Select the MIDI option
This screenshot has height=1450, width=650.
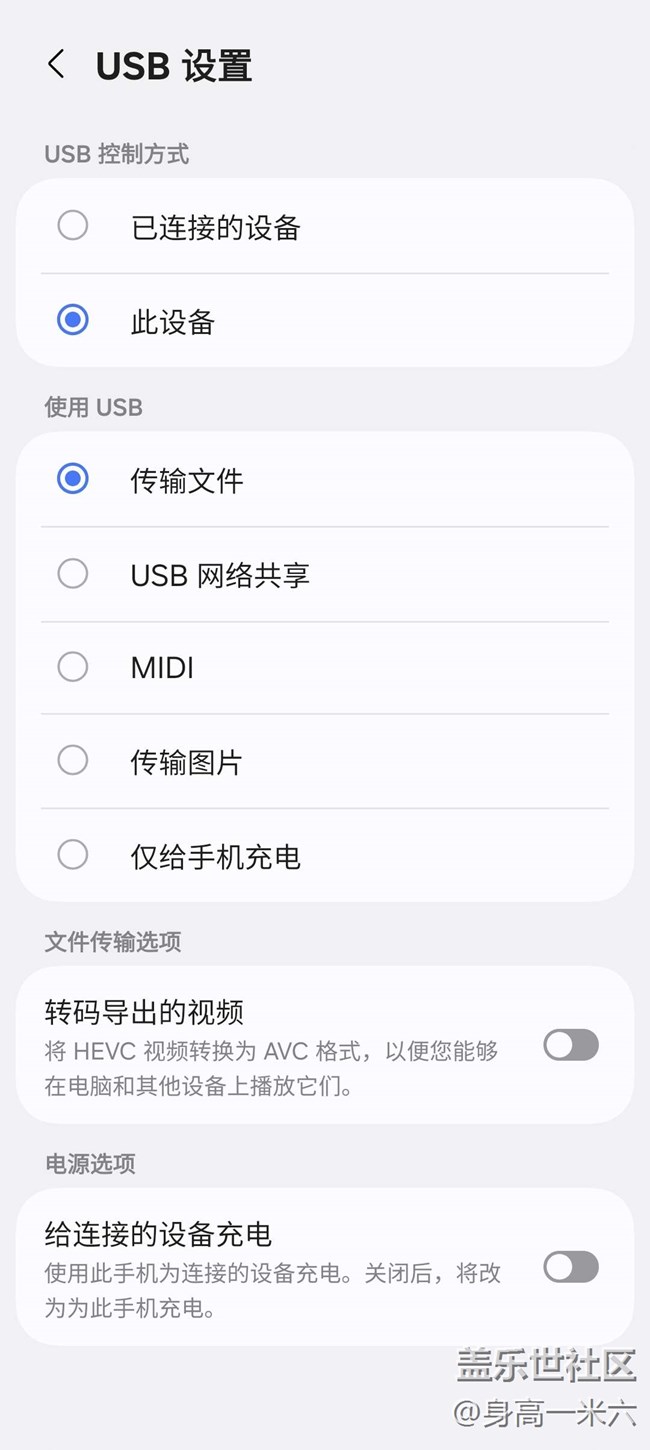pos(73,667)
